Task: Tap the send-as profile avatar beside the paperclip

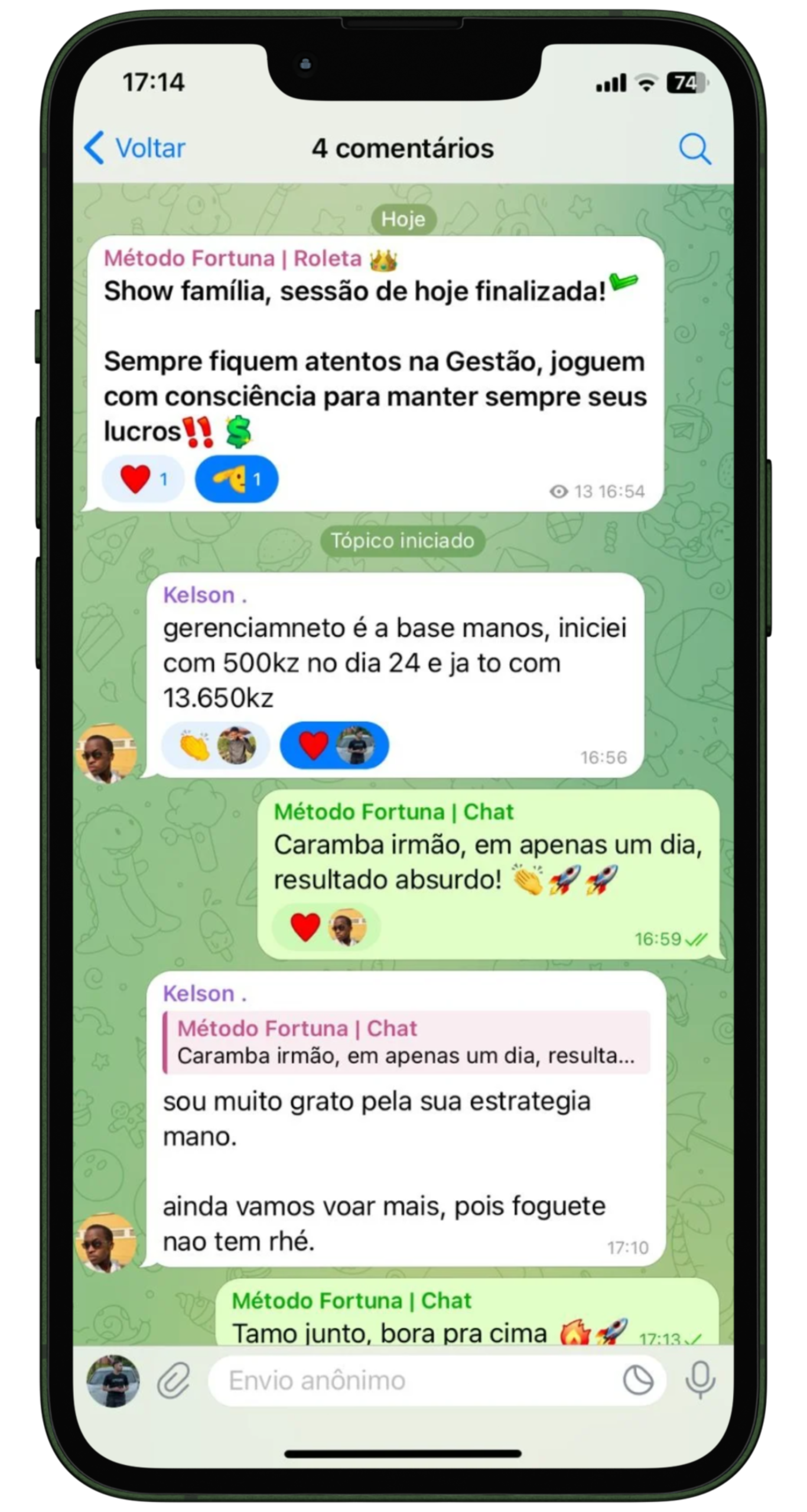Action: click(113, 1381)
